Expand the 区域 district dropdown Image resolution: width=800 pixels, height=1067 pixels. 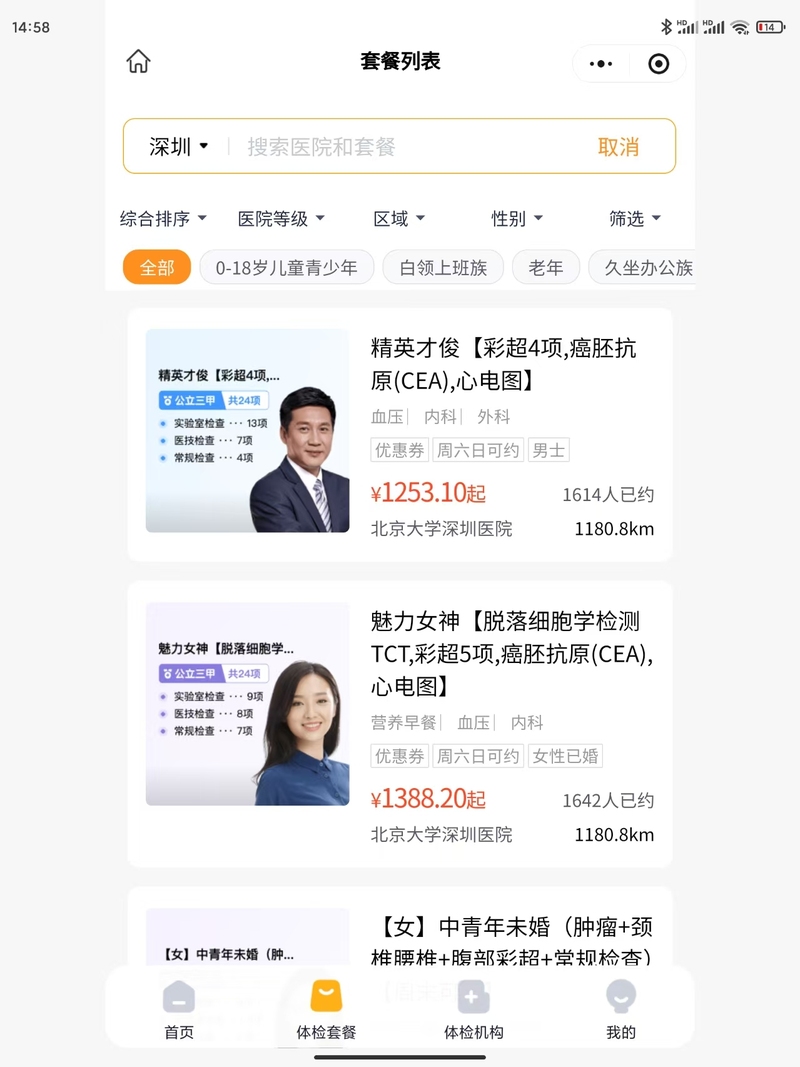[x=399, y=218]
